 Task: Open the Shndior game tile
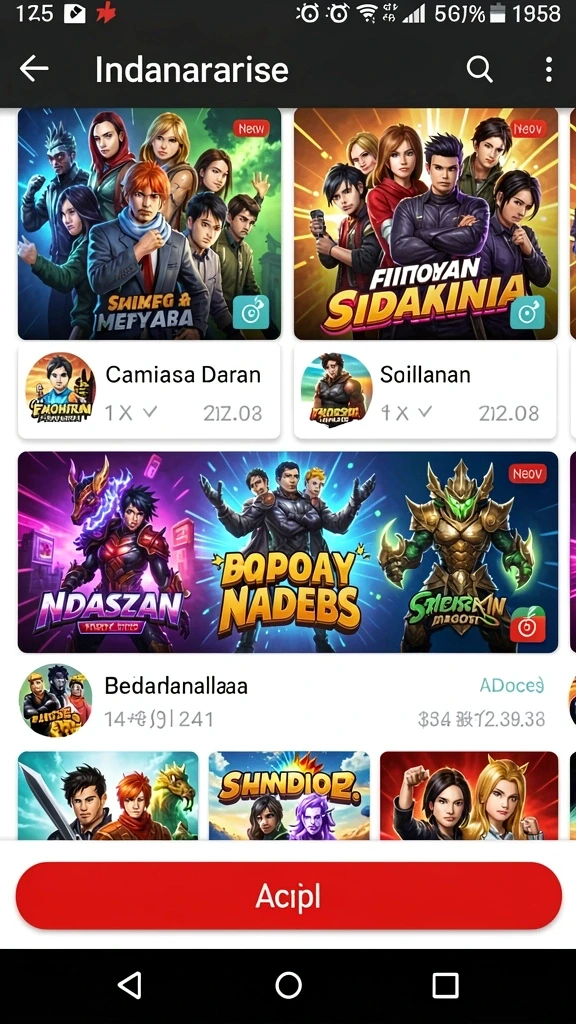pyautogui.click(x=289, y=795)
